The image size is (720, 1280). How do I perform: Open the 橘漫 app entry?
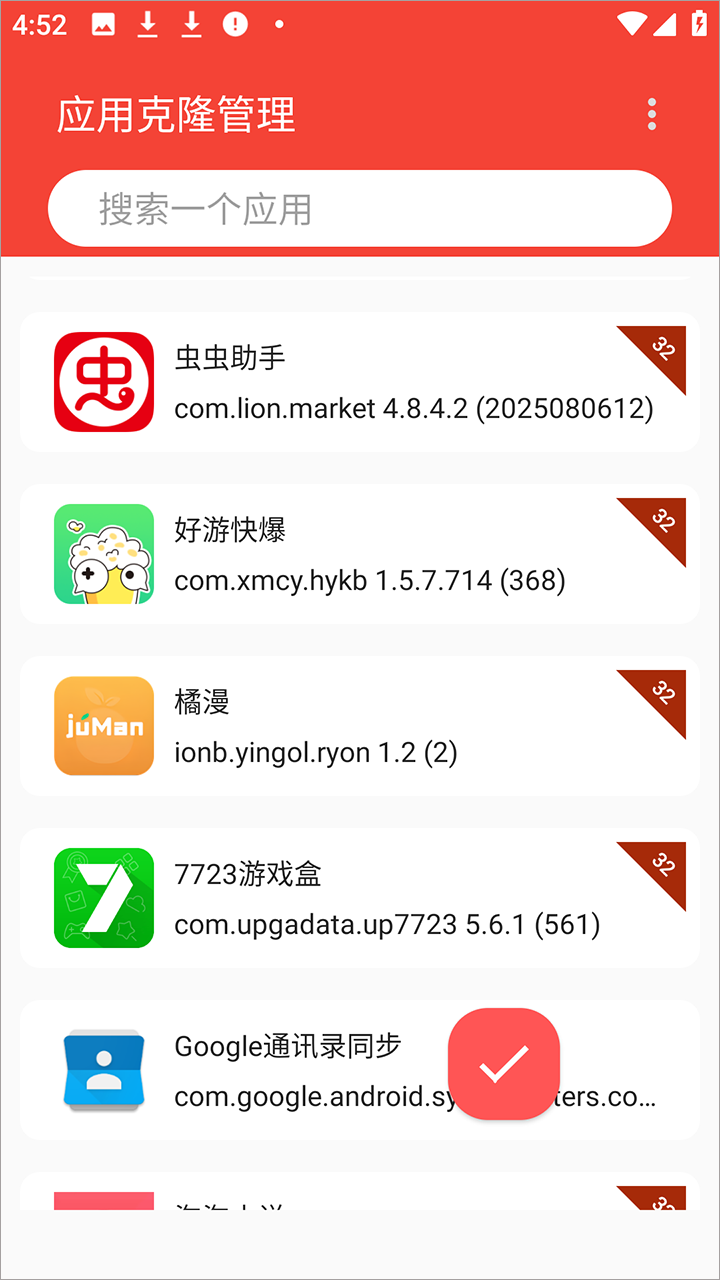point(359,726)
